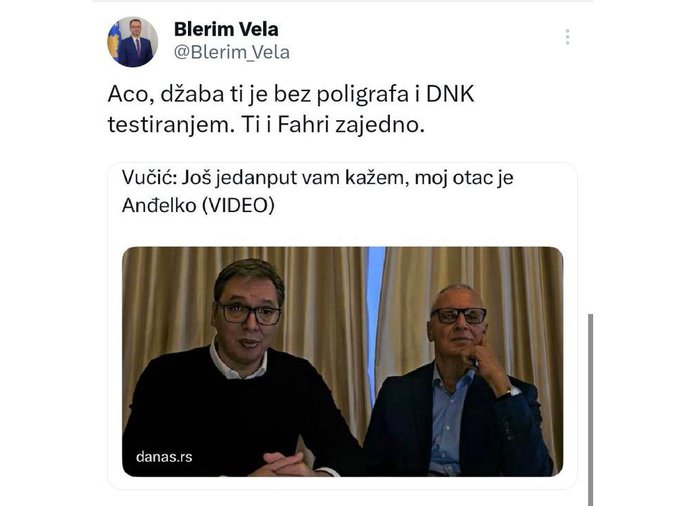The height and width of the screenshot is (506, 676).
Task: Open the @Blerim_Vela profile name
Action: (x=225, y=30)
